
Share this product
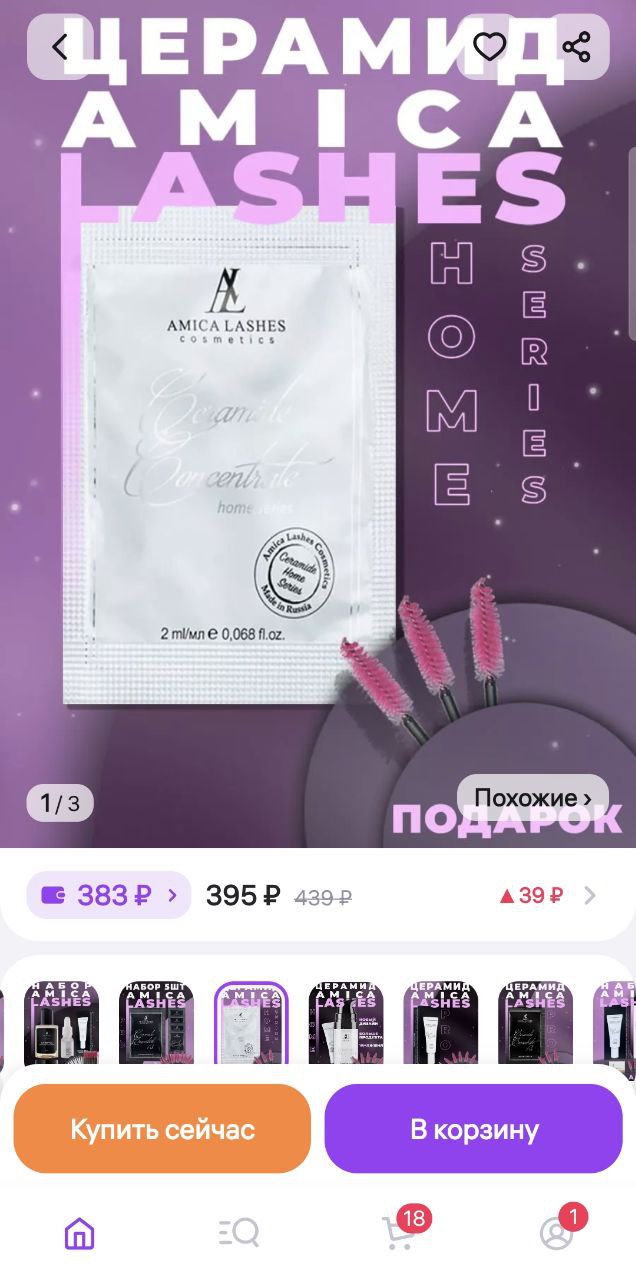click(x=576, y=46)
